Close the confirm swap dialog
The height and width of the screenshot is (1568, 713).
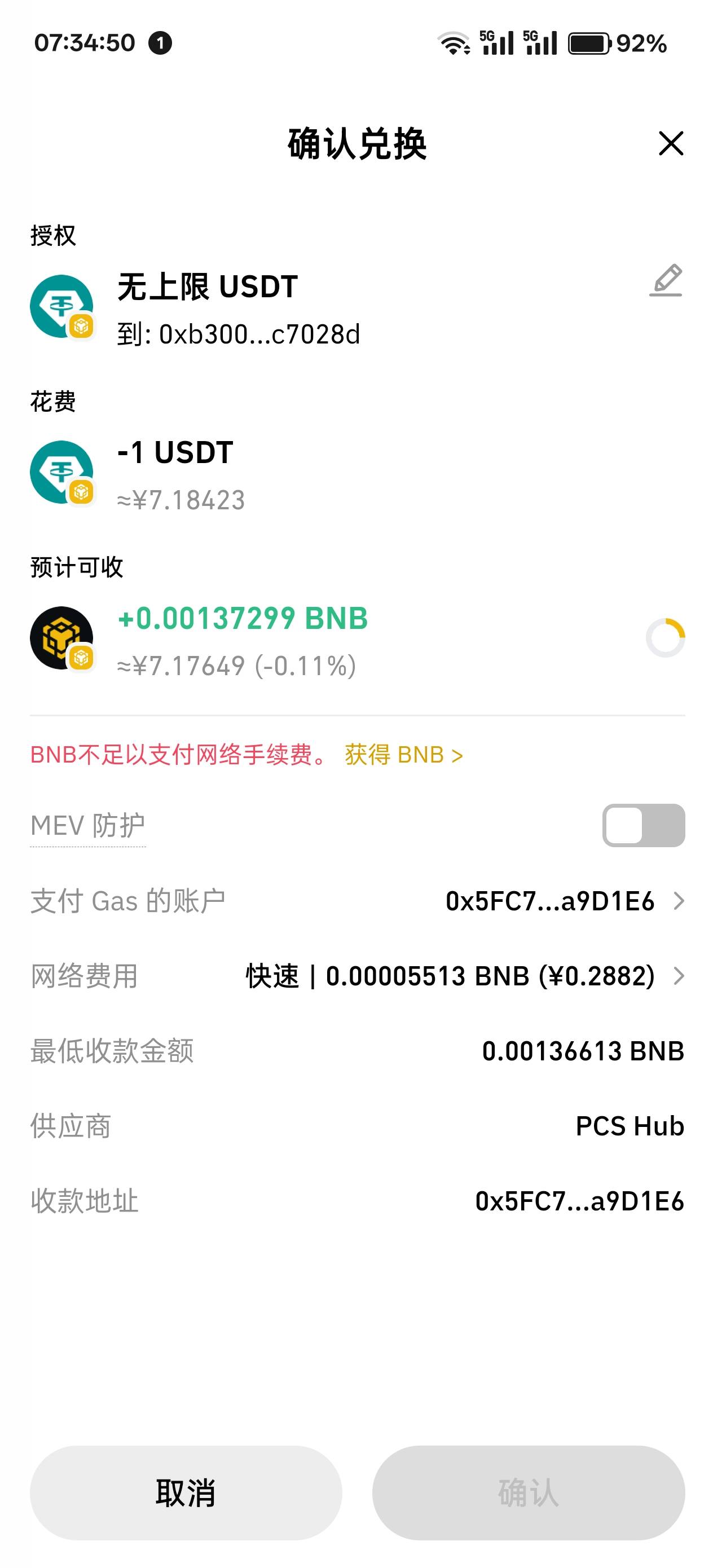(x=670, y=144)
